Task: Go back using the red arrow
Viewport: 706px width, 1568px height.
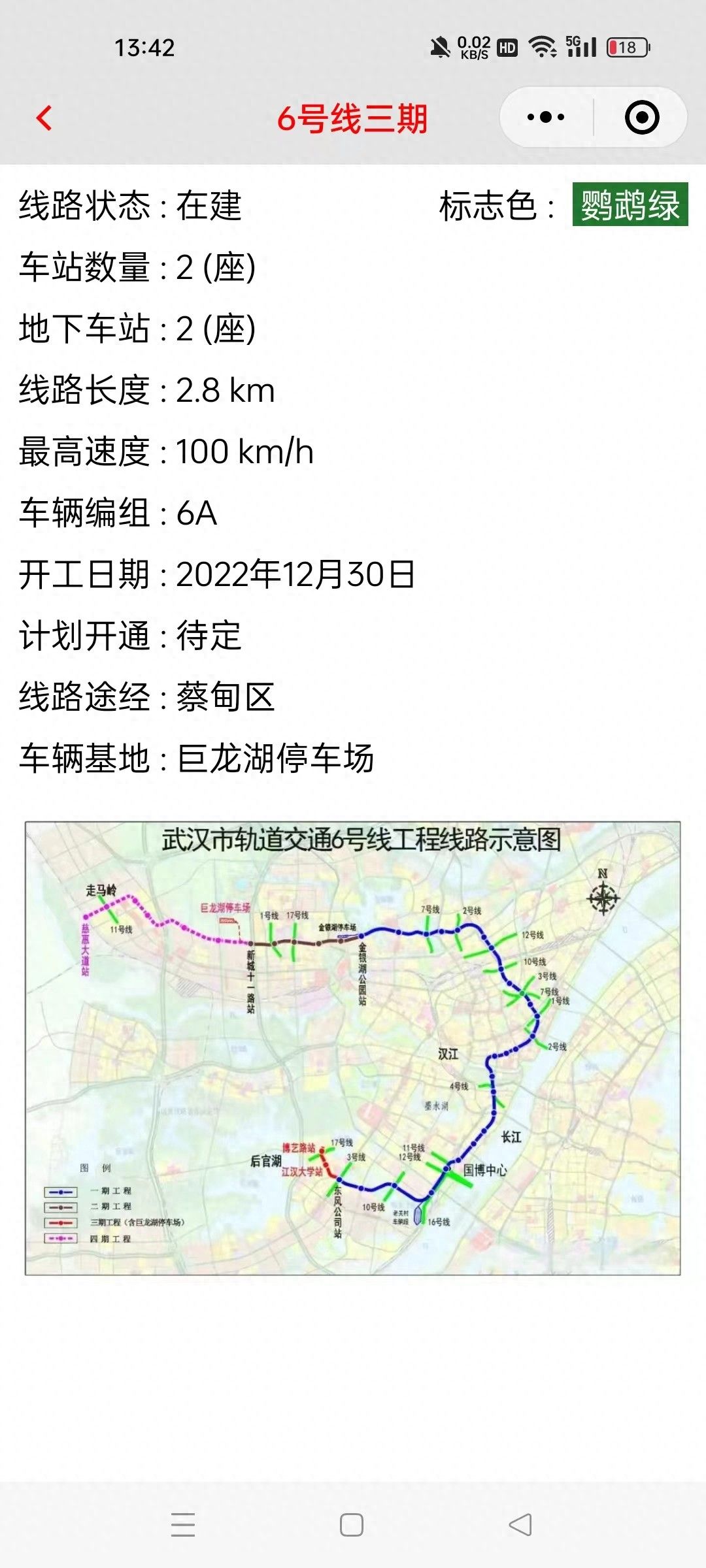Action: [x=44, y=118]
